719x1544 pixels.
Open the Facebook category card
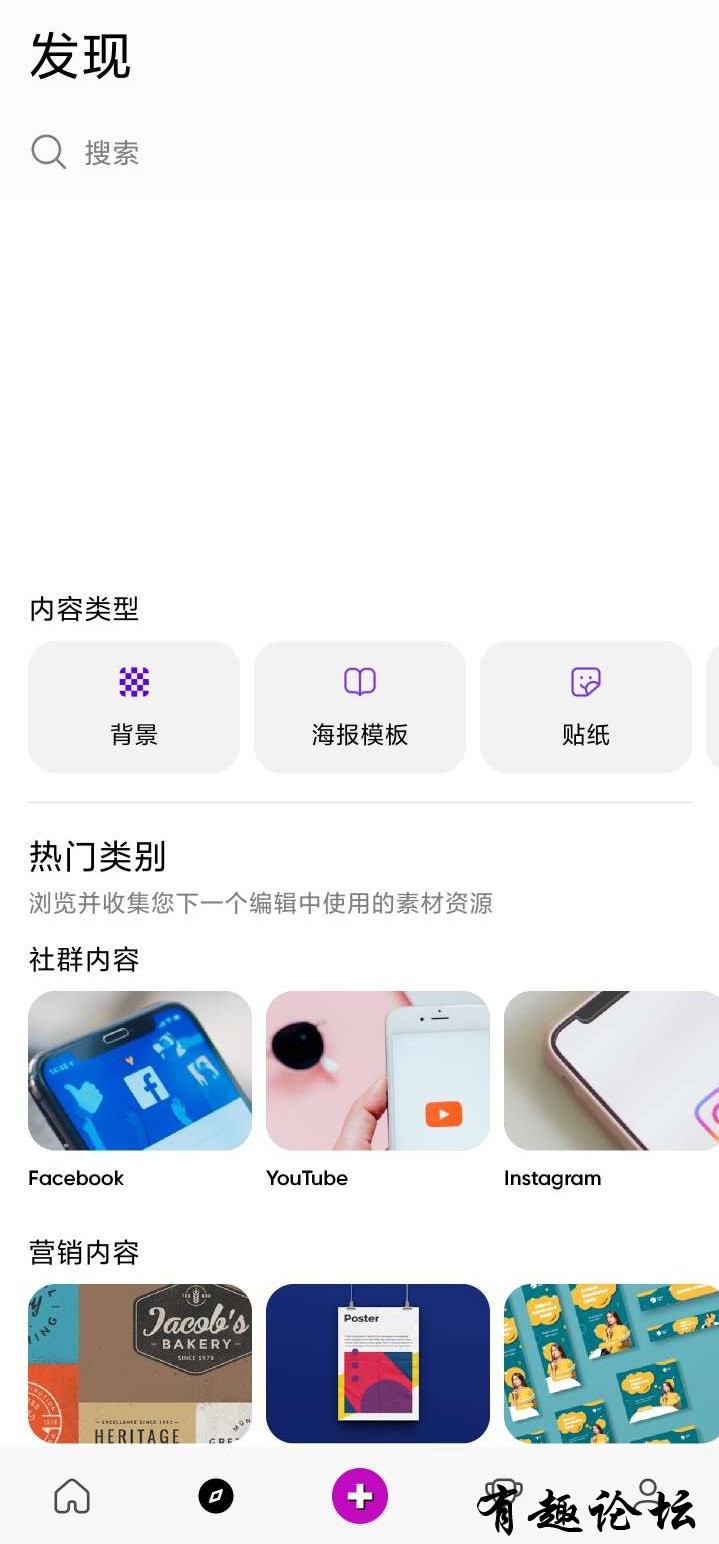point(140,1071)
